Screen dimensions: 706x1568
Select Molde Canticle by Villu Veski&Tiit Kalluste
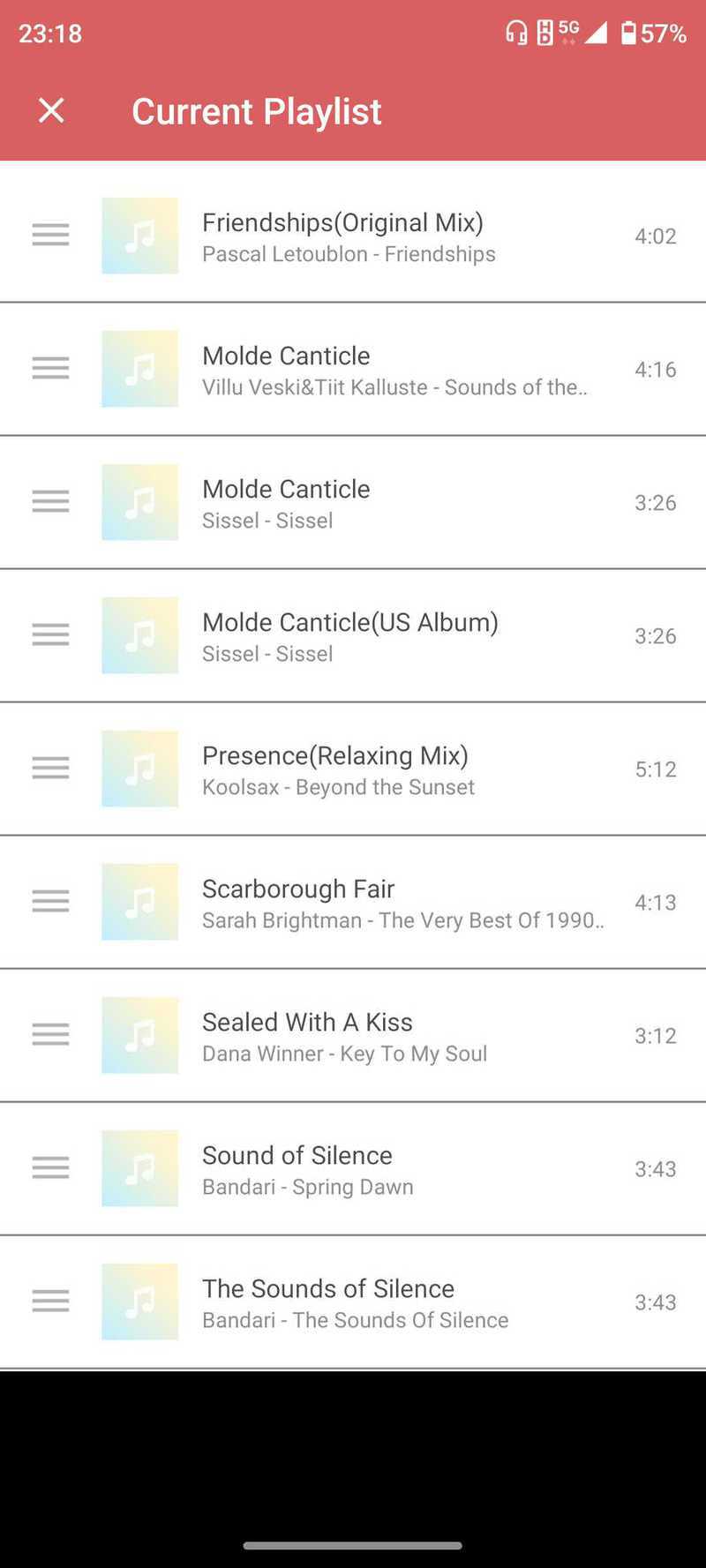[353, 369]
